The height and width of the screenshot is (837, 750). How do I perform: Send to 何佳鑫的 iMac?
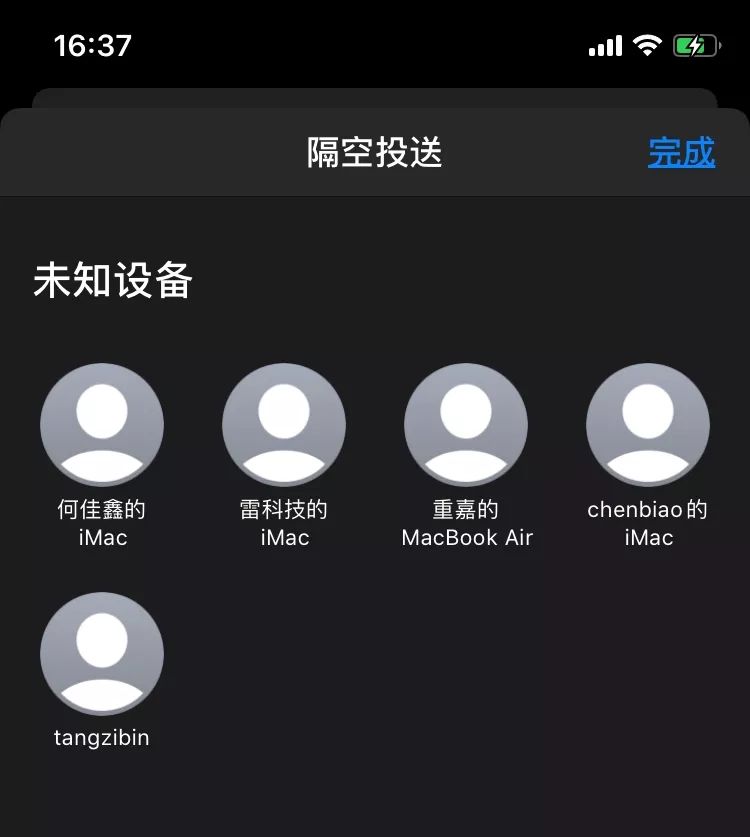pyautogui.click(x=102, y=425)
